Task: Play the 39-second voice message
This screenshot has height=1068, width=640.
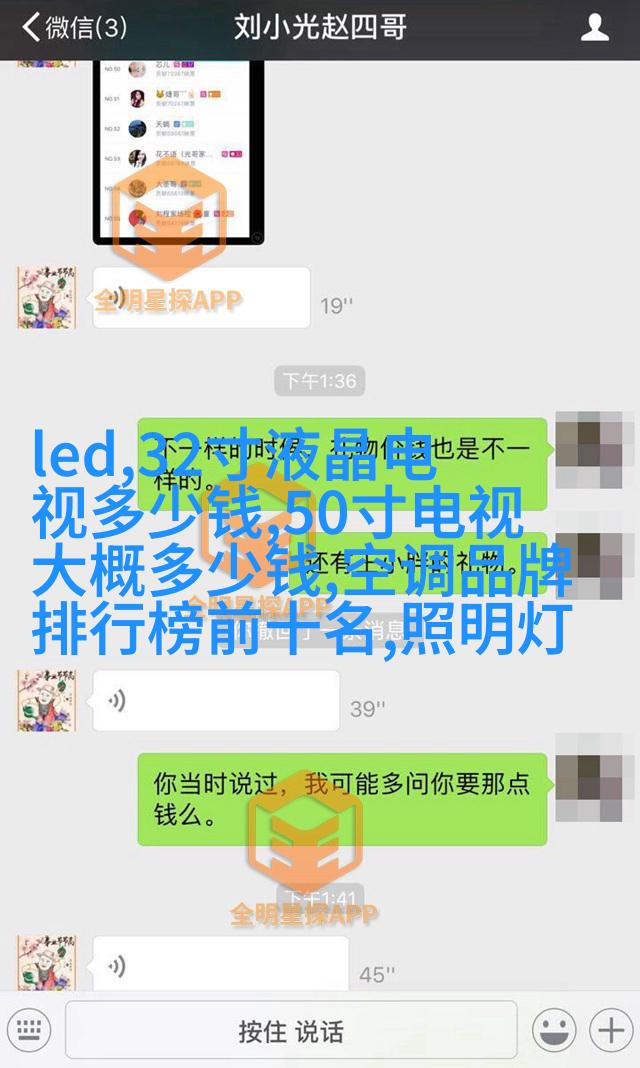Action: point(215,700)
